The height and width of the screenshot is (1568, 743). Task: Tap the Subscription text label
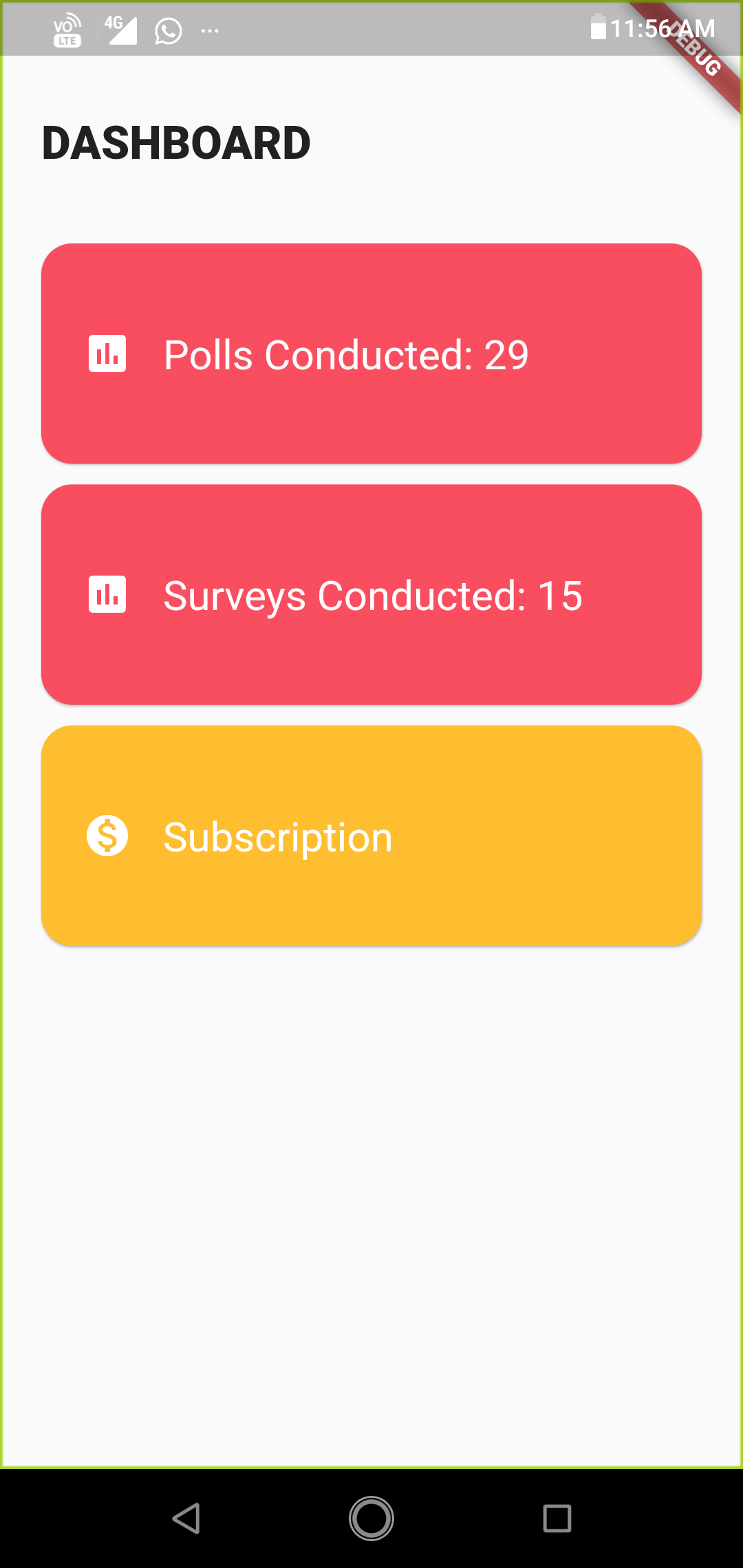click(x=278, y=836)
